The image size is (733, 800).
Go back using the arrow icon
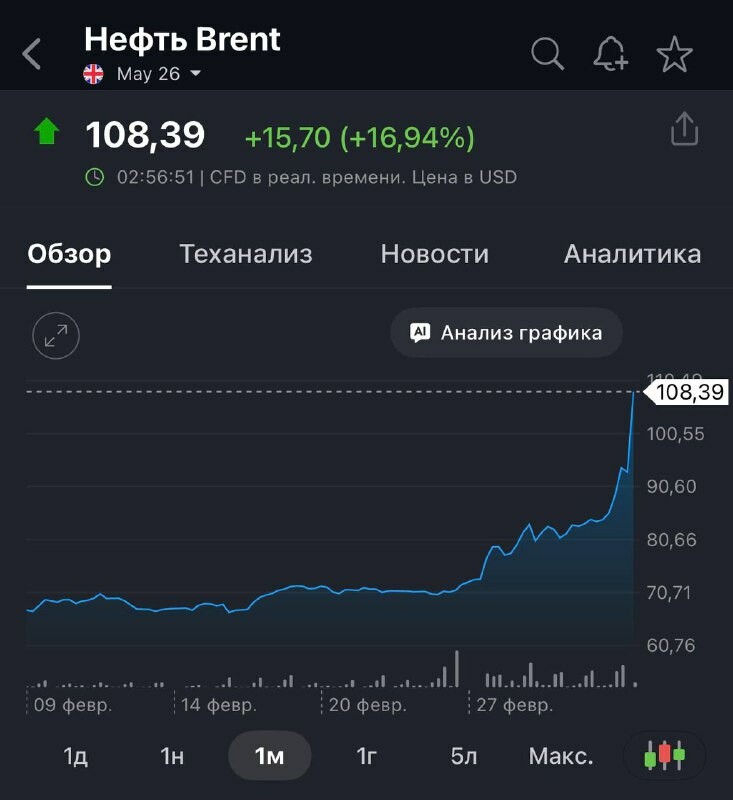tap(32, 54)
